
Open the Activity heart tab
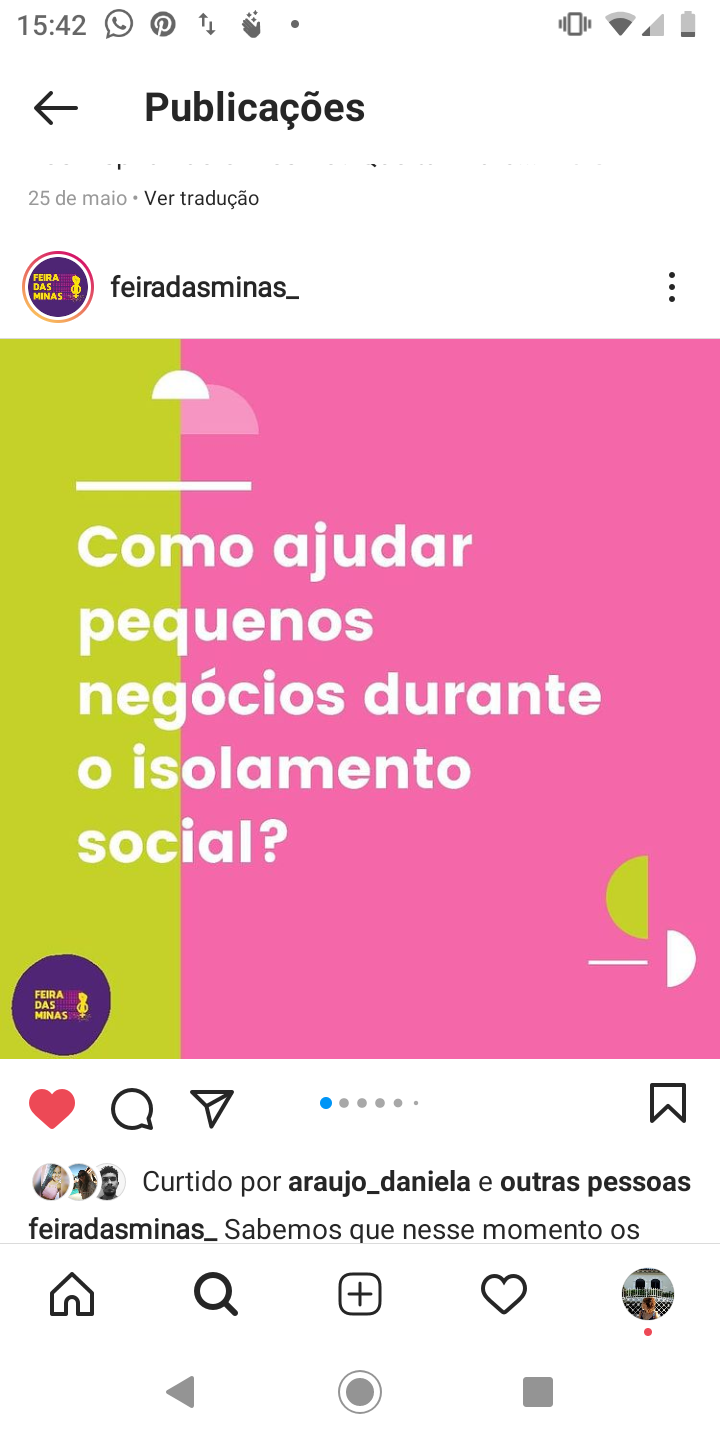click(x=503, y=1295)
